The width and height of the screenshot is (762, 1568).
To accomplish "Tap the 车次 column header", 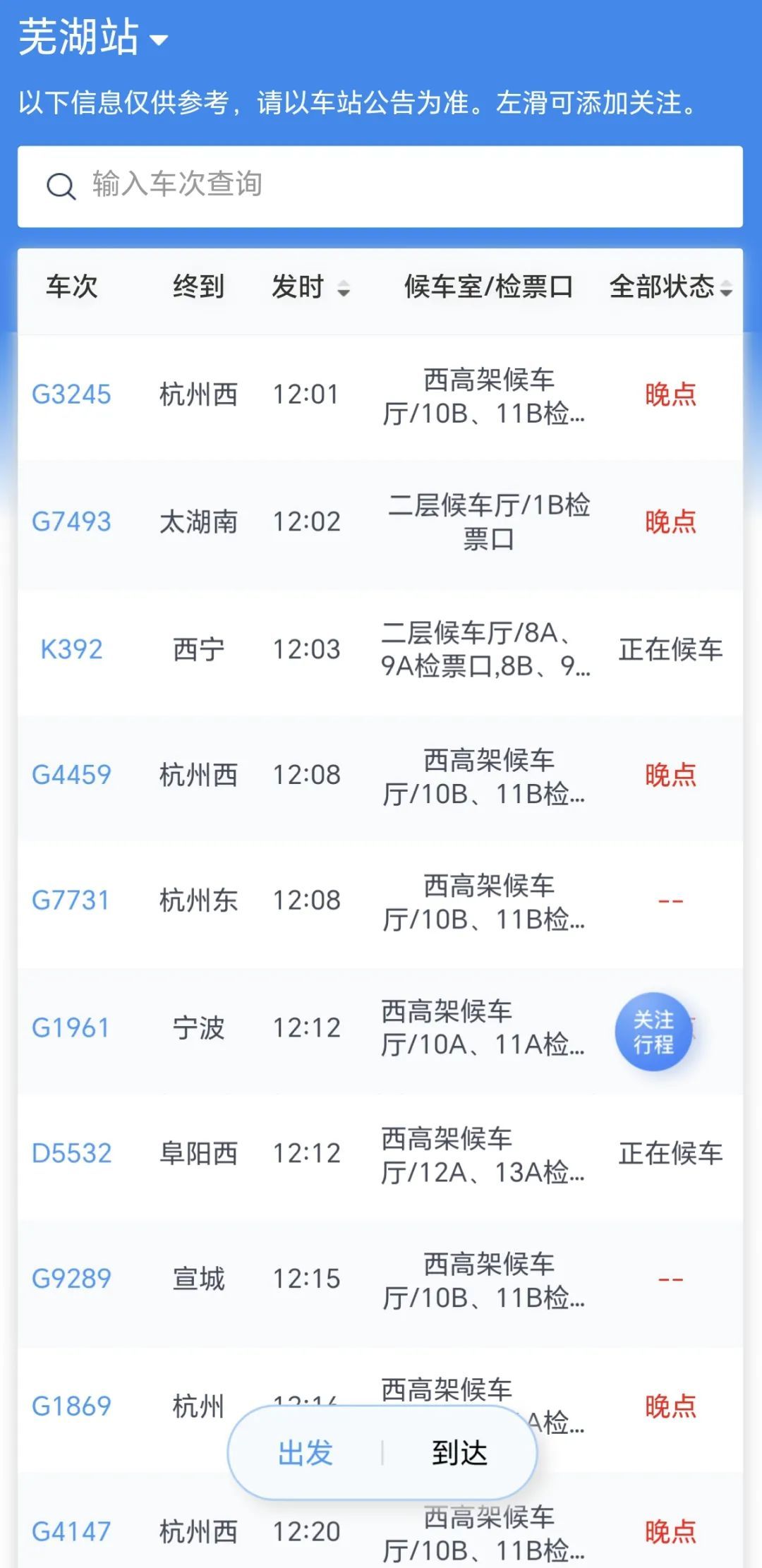I will click(x=71, y=287).
